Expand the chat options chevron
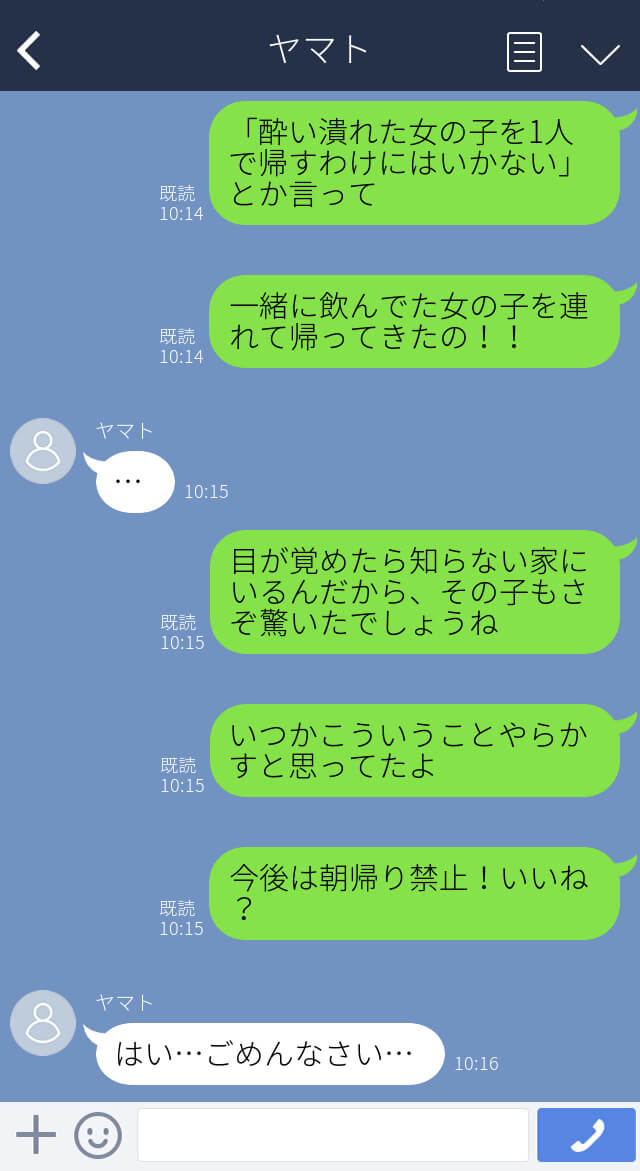The image size is (640, 1171). tap(600, 53)
